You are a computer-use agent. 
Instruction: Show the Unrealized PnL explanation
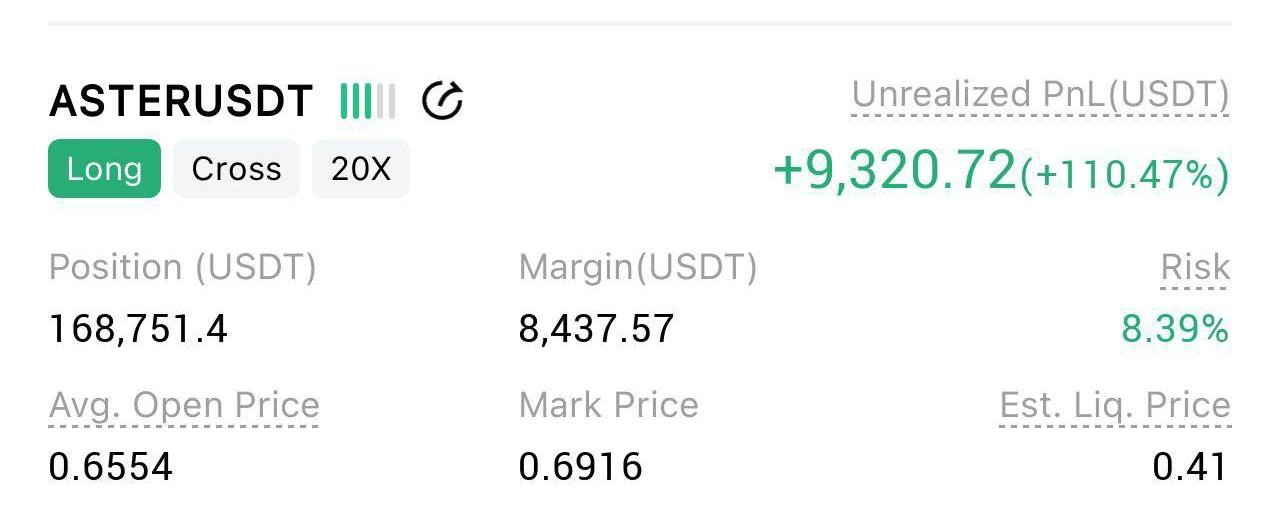(x=1040, y=96)
